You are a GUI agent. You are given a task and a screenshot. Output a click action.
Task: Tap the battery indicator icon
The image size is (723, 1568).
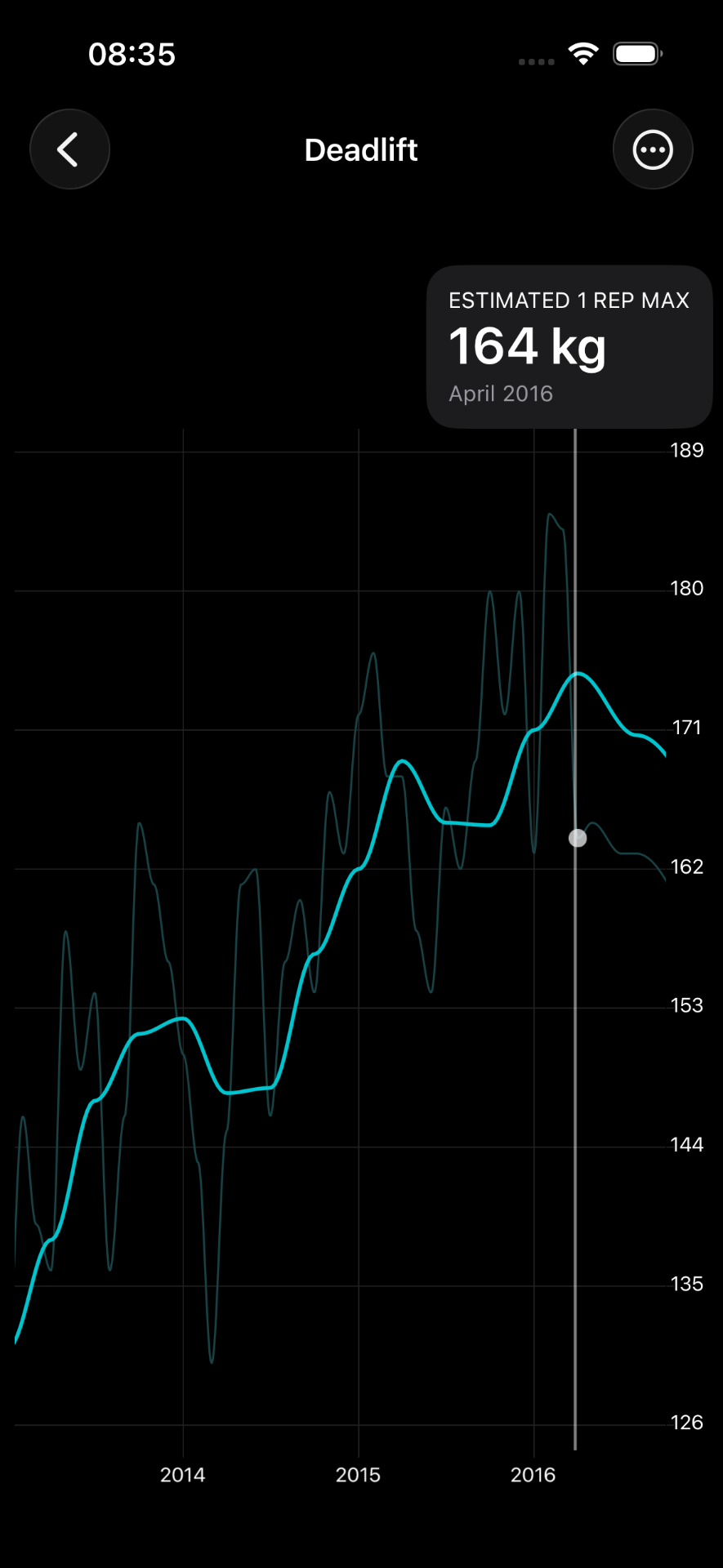point(636,52)
